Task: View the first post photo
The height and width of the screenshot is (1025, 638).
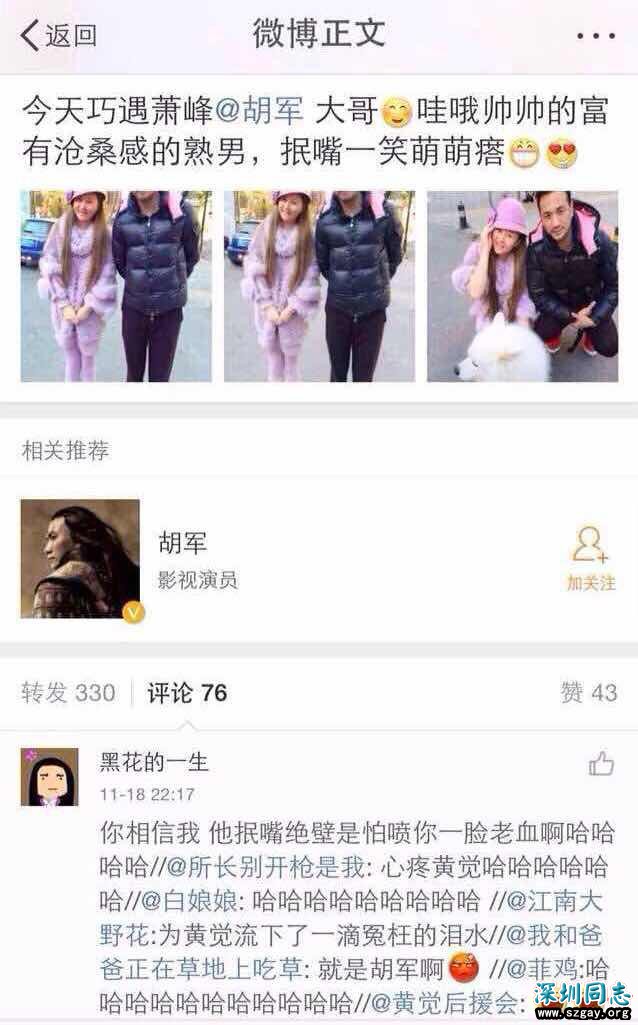Action: pyautogui.click(x=116, y=286)
